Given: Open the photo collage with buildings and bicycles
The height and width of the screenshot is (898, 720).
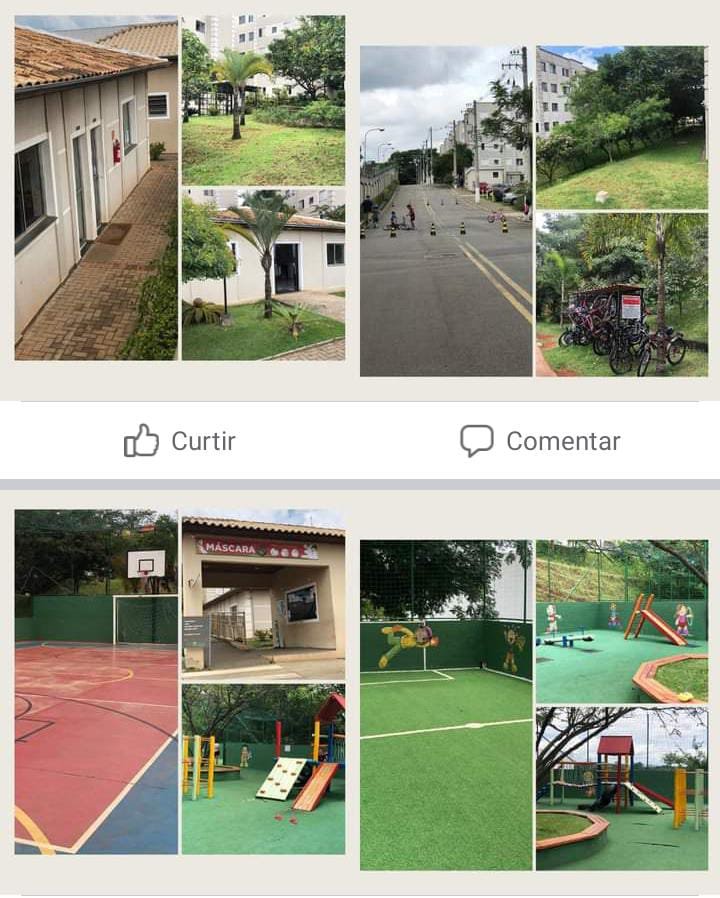Looking at the screenshot, I should point(533,211).
